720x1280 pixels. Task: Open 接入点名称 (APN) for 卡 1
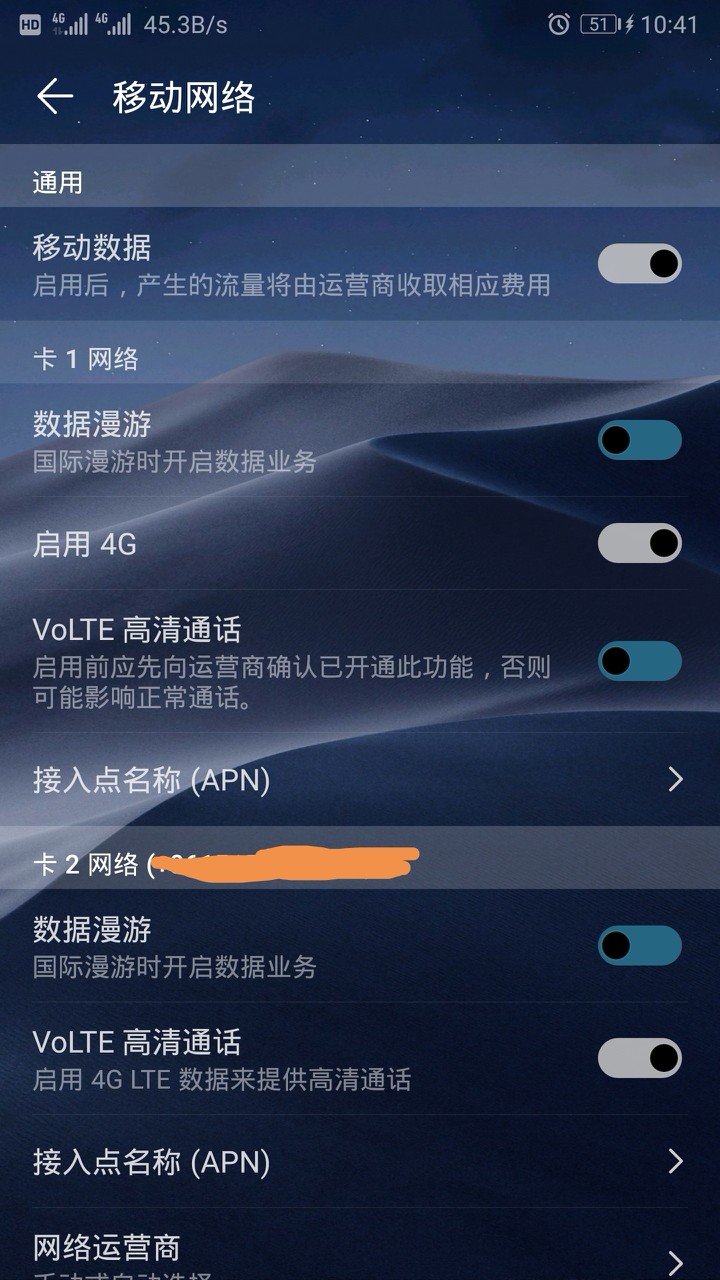click(360, 779)
